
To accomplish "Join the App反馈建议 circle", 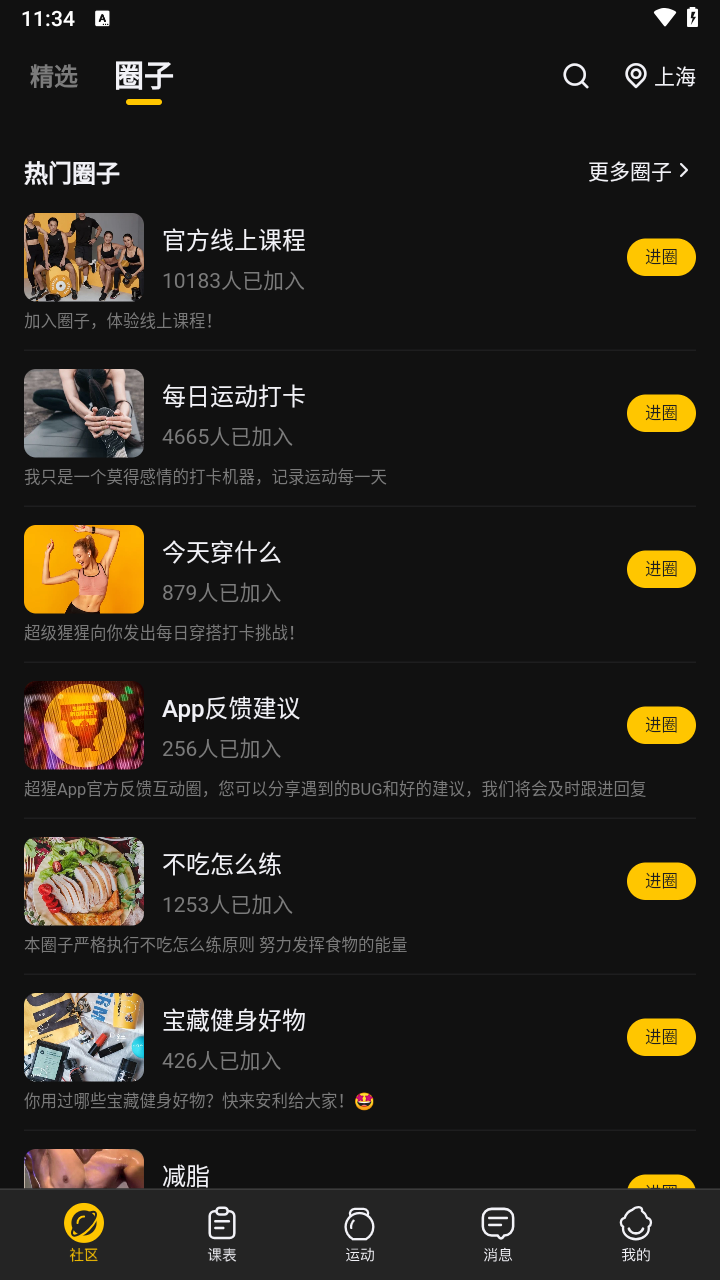I will point(661,725).
